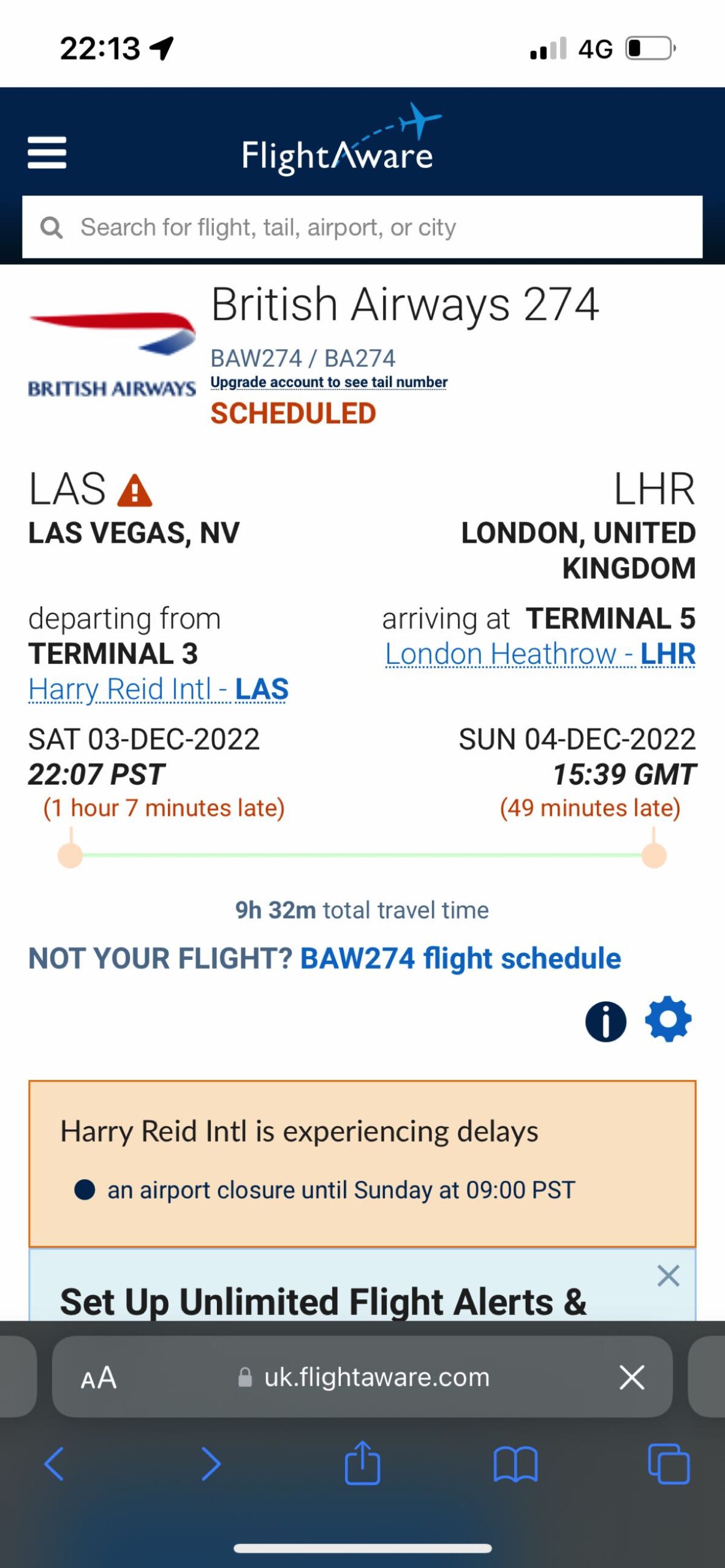Go forward in Safari
The image size is (725, 1568).
pos(210,1464)
